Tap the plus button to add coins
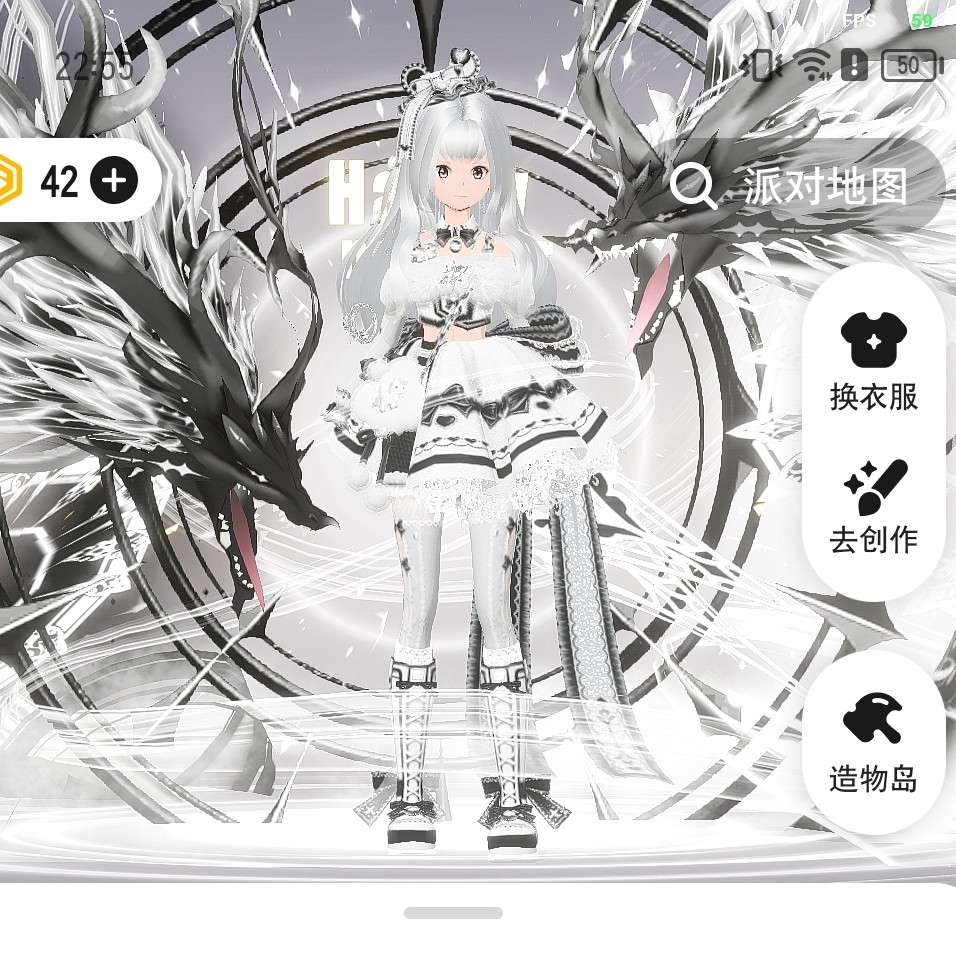This screenshot has width=956, height=956. [114, 182]
